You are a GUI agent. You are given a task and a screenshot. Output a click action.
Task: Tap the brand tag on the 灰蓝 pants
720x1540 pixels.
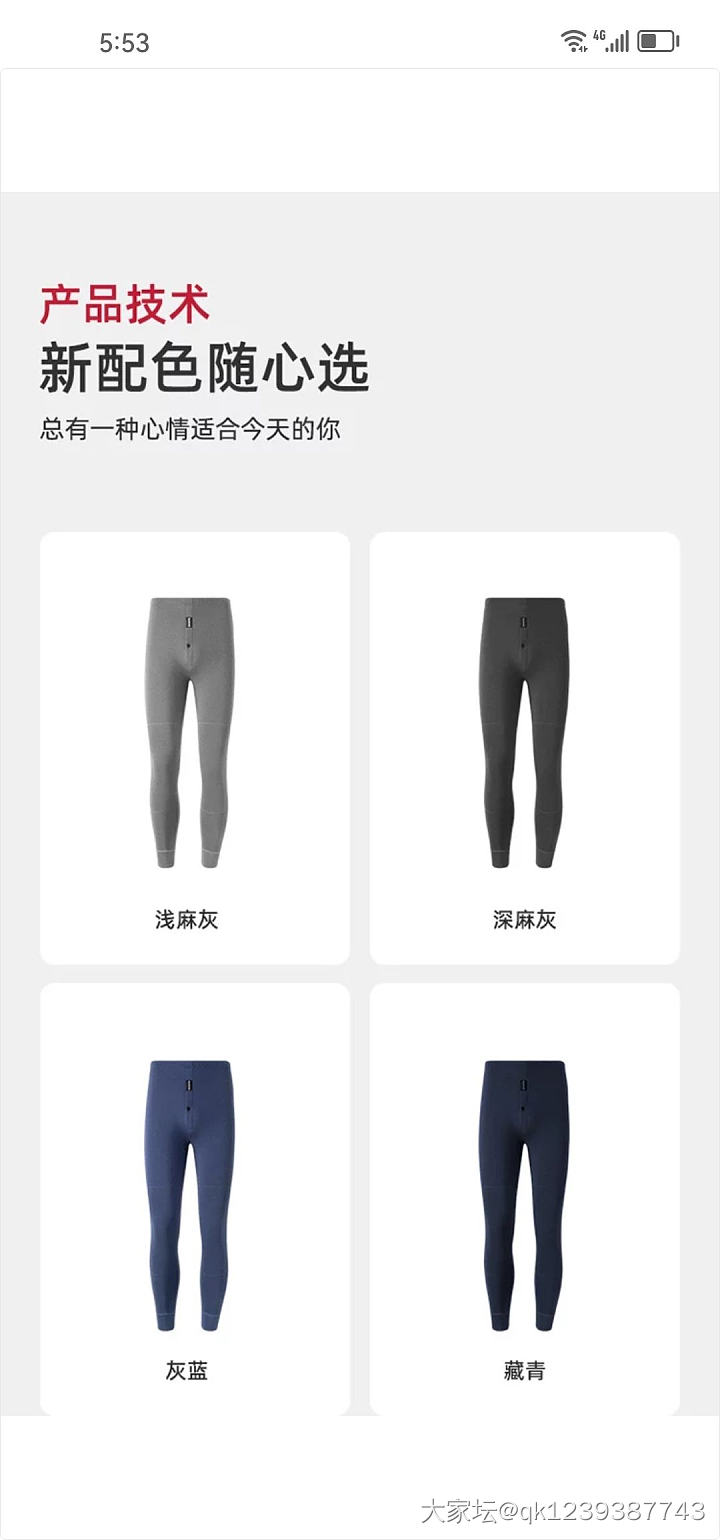(x=191, y=1083)
